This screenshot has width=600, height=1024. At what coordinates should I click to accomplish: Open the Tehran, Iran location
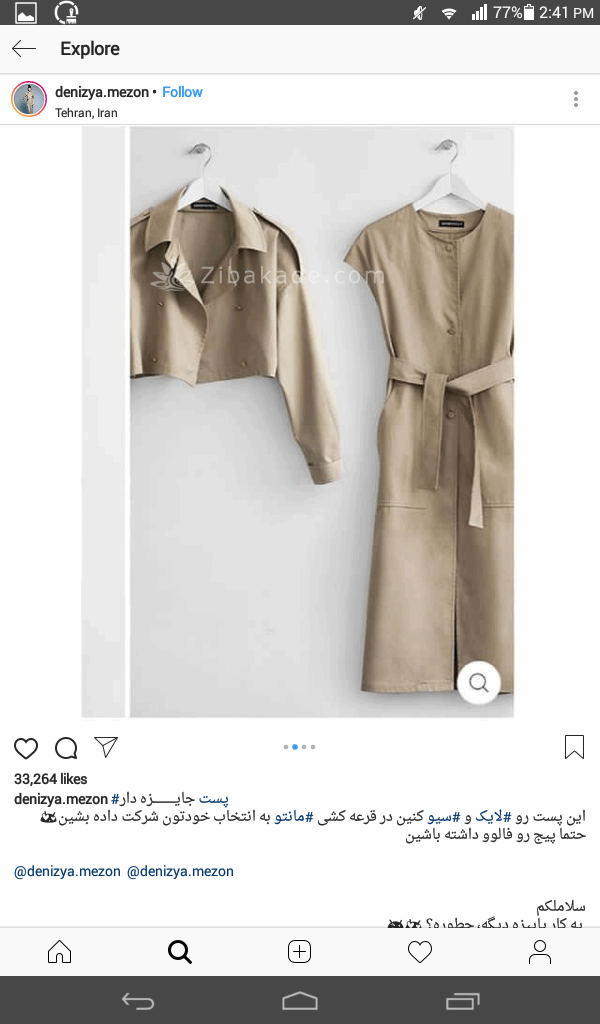[x=86, y=113]
